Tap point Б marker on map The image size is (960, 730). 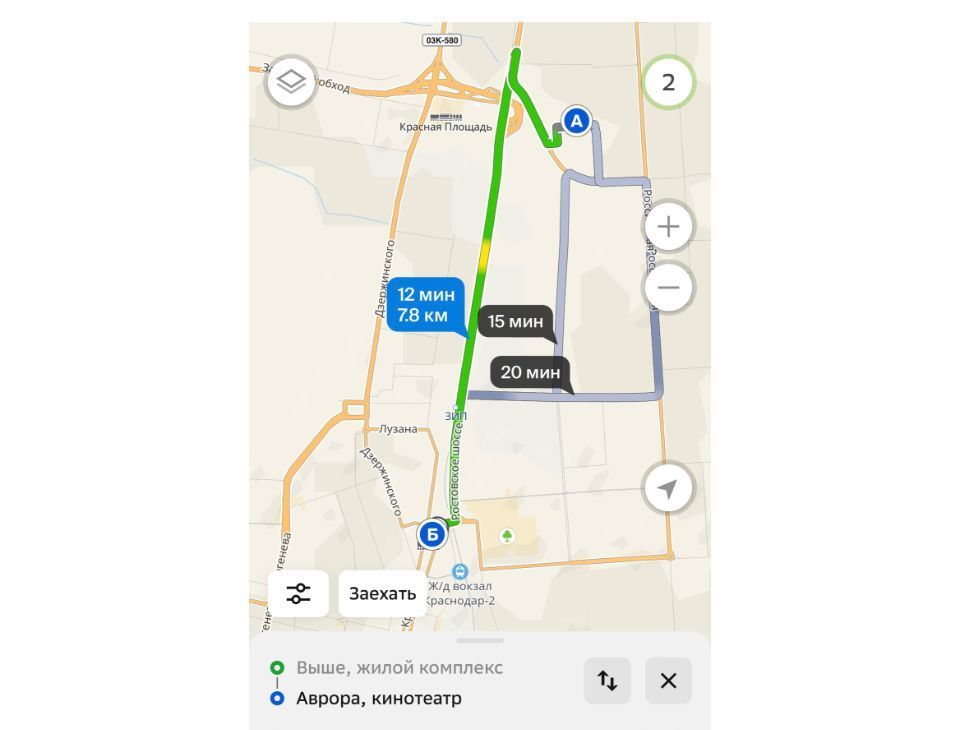432,534
